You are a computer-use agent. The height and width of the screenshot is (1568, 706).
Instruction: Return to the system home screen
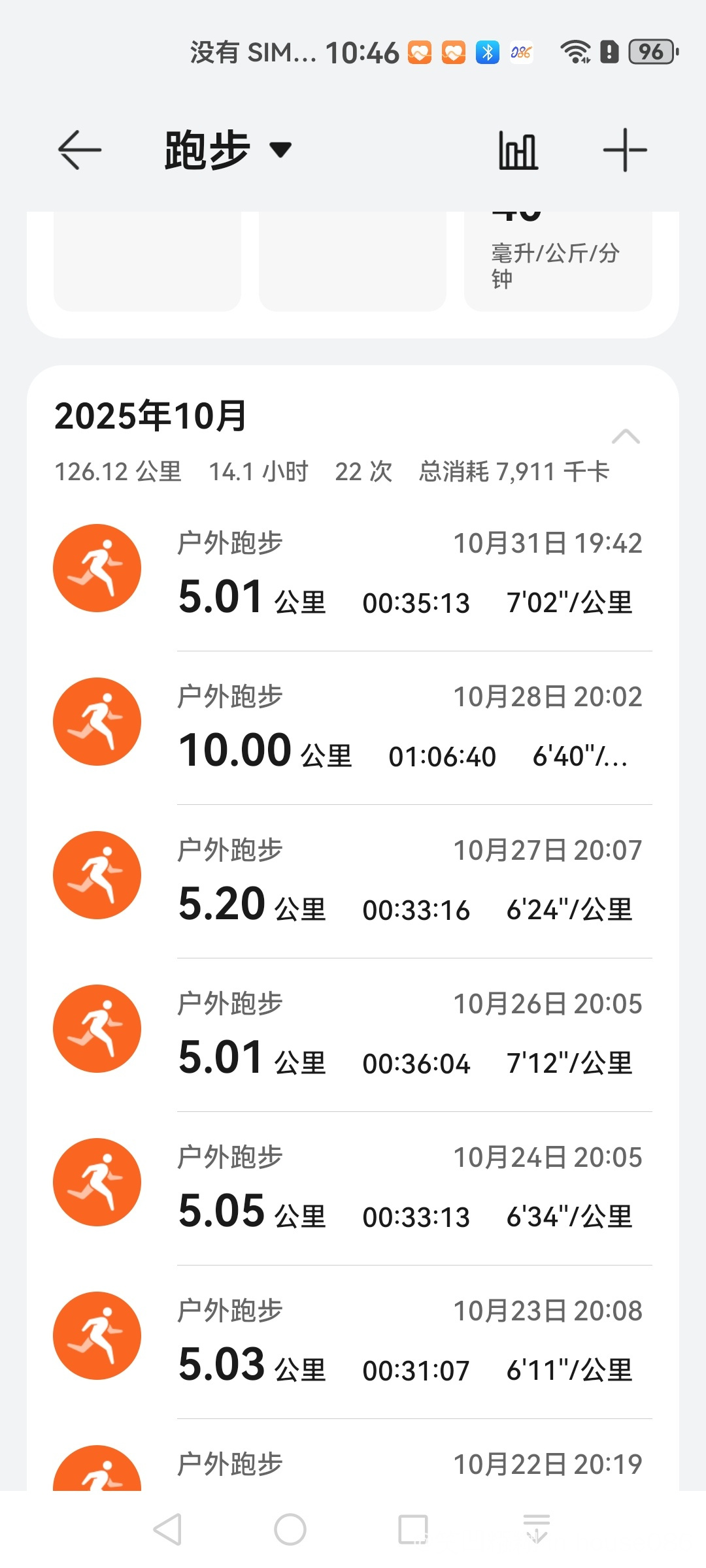click(x=290, y=1529)
